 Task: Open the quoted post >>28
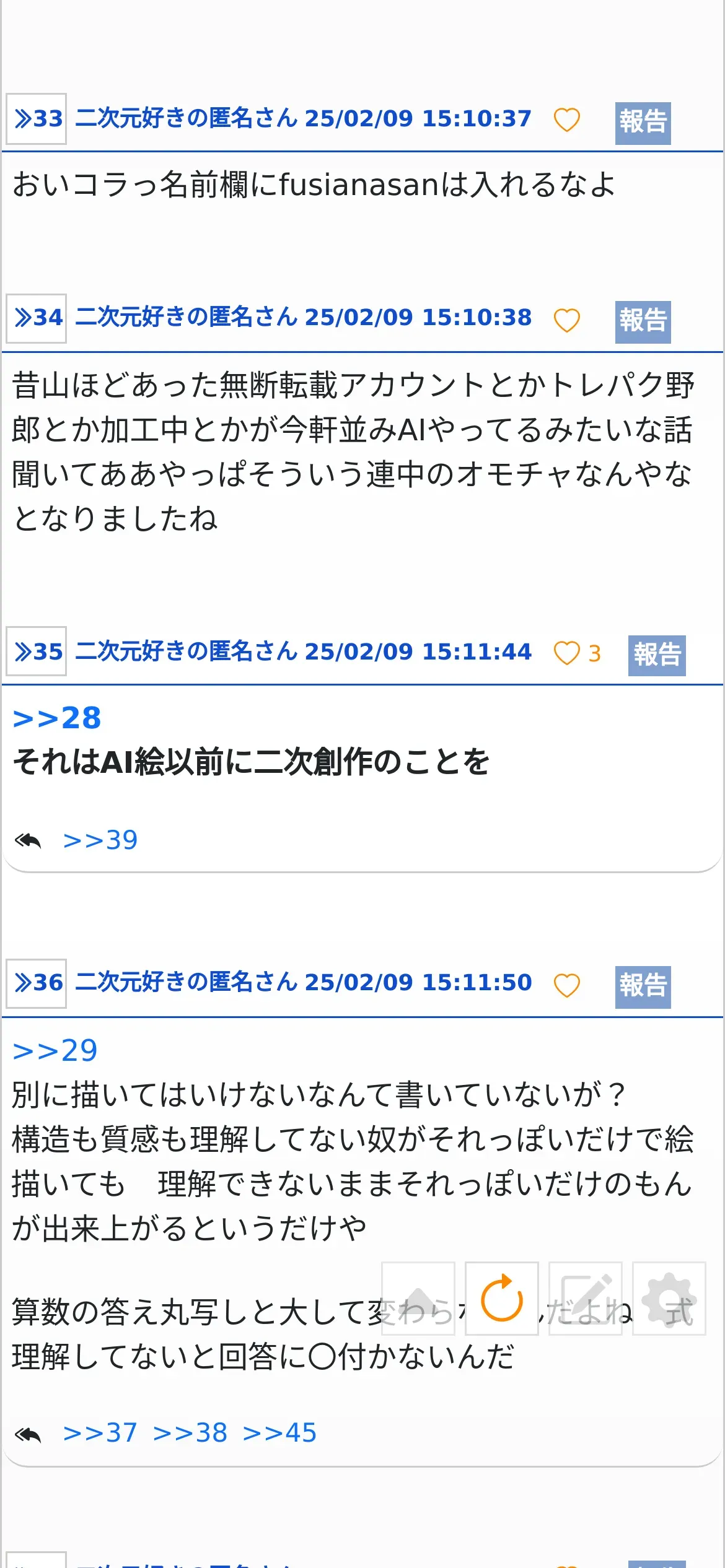tap(57, 718)
